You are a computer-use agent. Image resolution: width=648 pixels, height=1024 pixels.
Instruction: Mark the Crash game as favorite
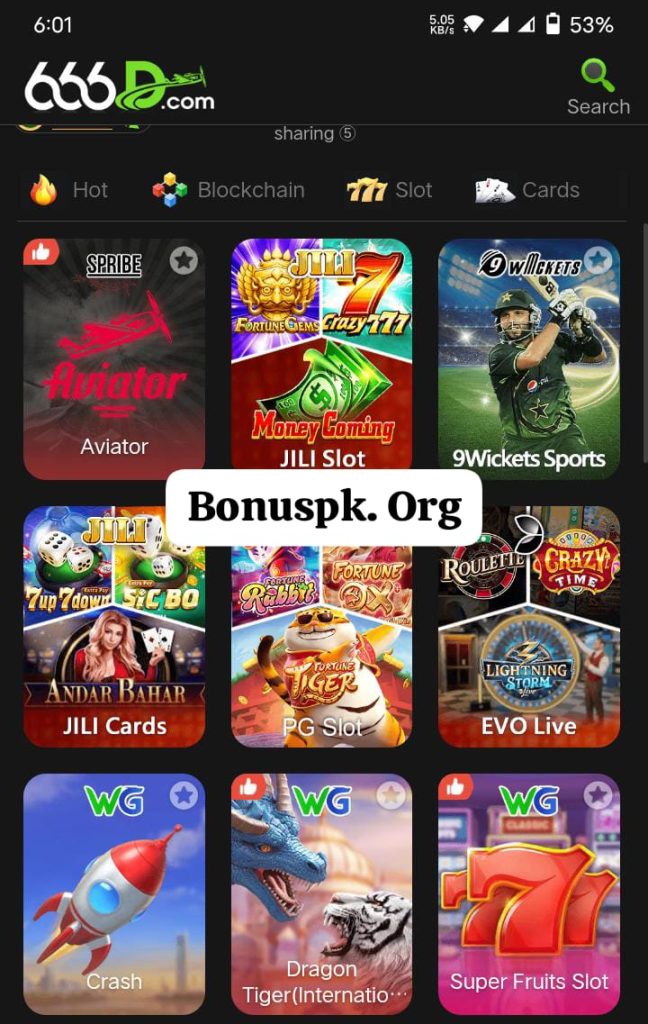pyautogui.click(x=183, y=796)
